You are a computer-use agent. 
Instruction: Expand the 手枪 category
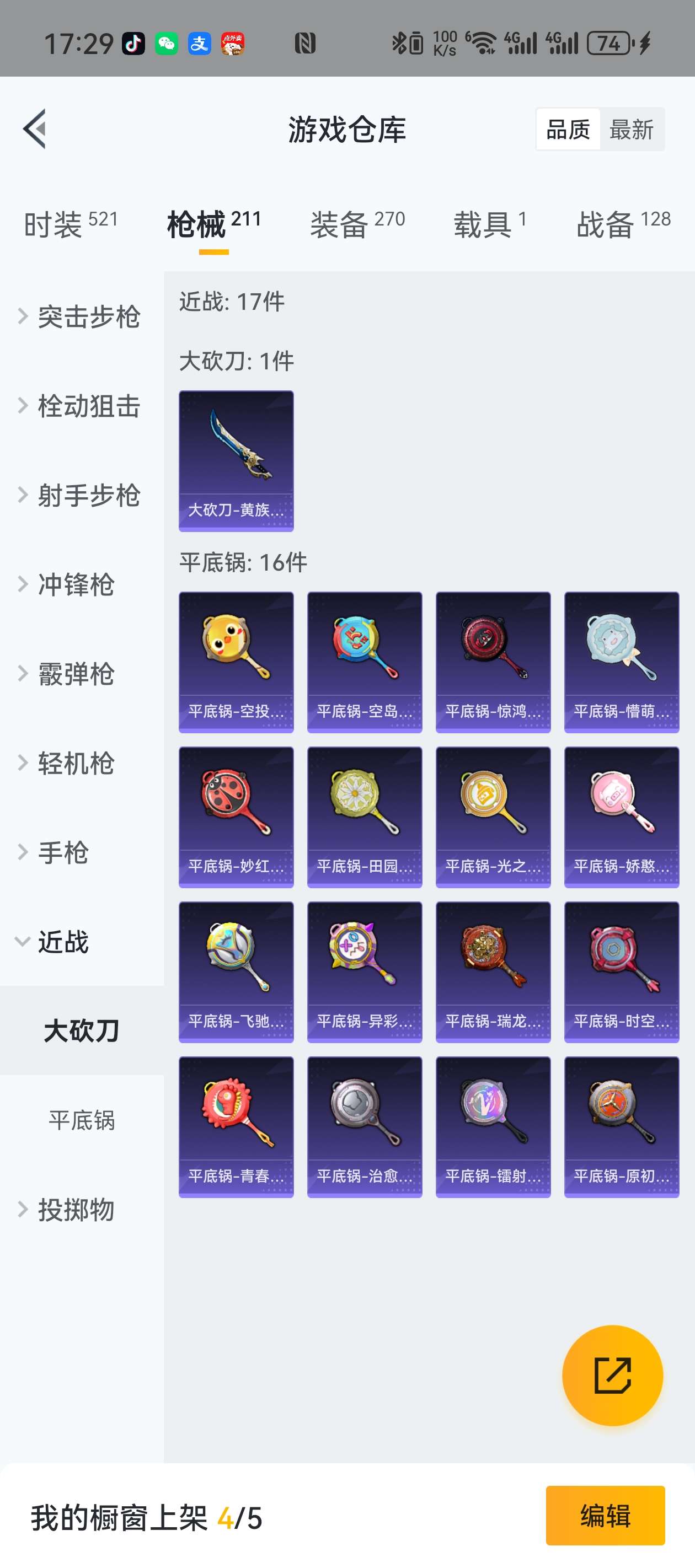point(64,852)
